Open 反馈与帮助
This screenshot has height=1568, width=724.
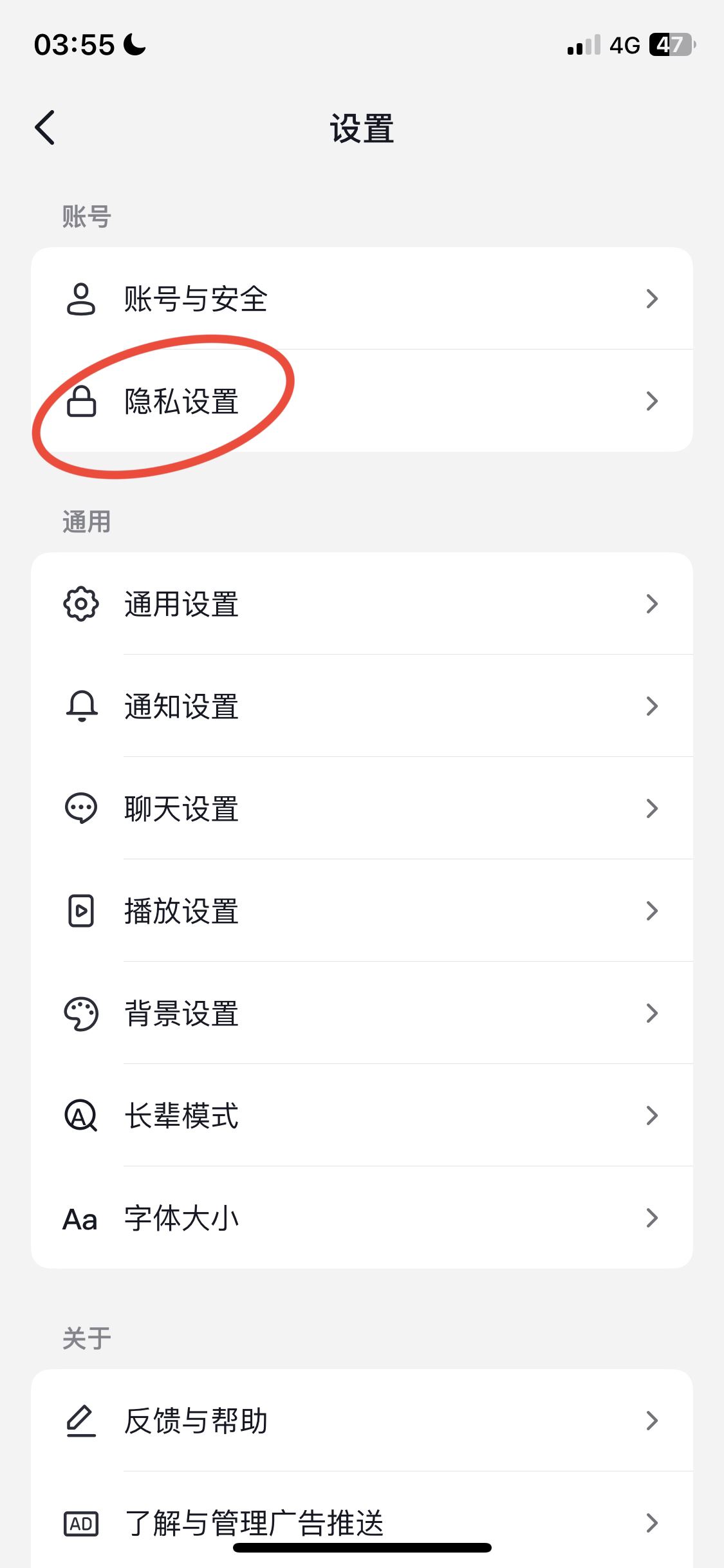pos(196,1422)
